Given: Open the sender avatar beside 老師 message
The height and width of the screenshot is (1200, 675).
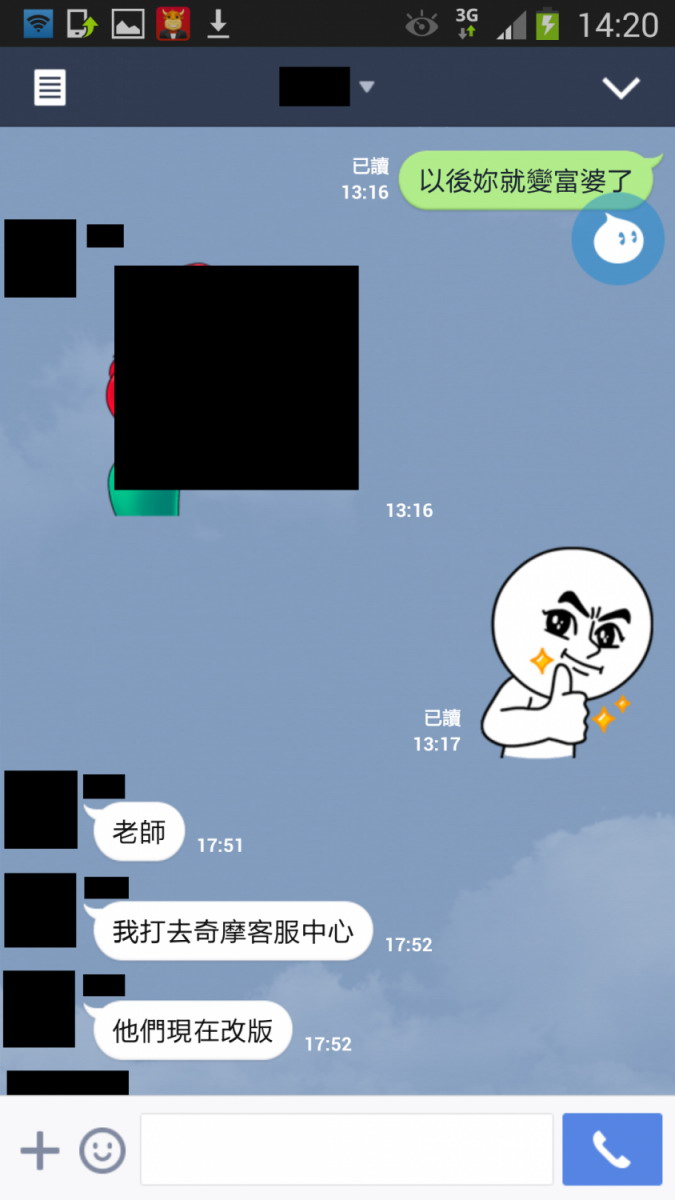Looking at the screenshot, I should coord(41,809).
